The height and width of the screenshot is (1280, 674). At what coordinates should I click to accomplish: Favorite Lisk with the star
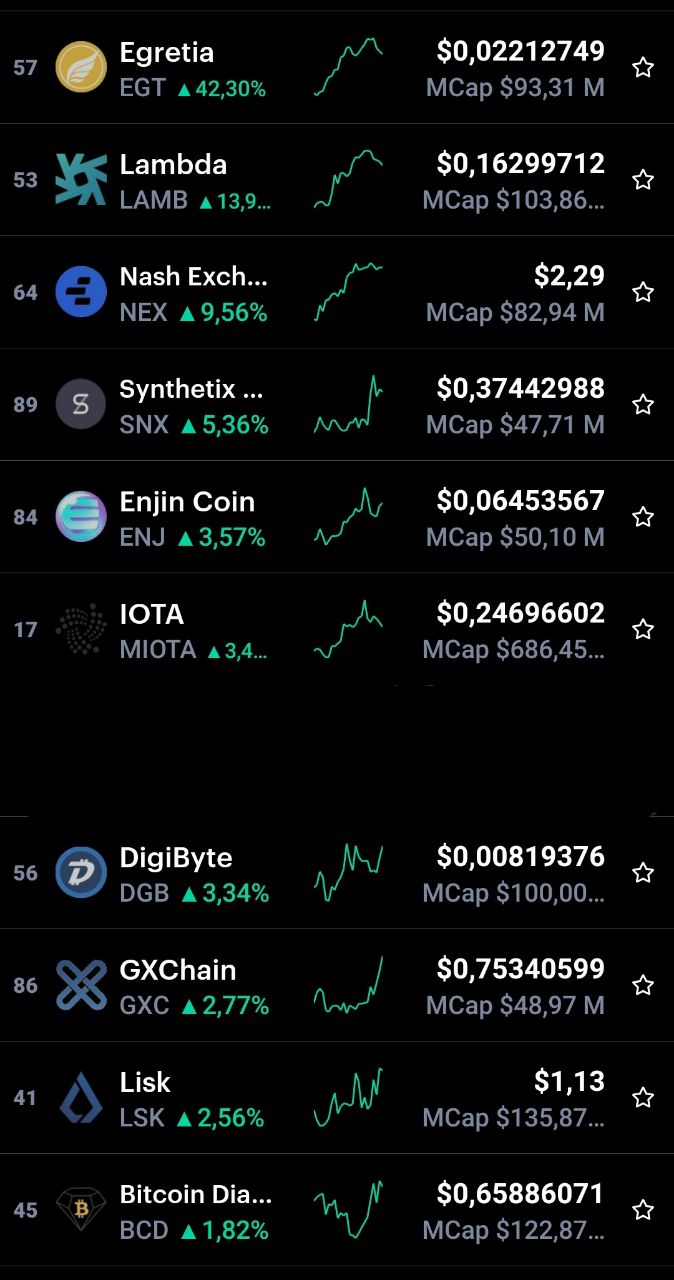pos(643,1098)
